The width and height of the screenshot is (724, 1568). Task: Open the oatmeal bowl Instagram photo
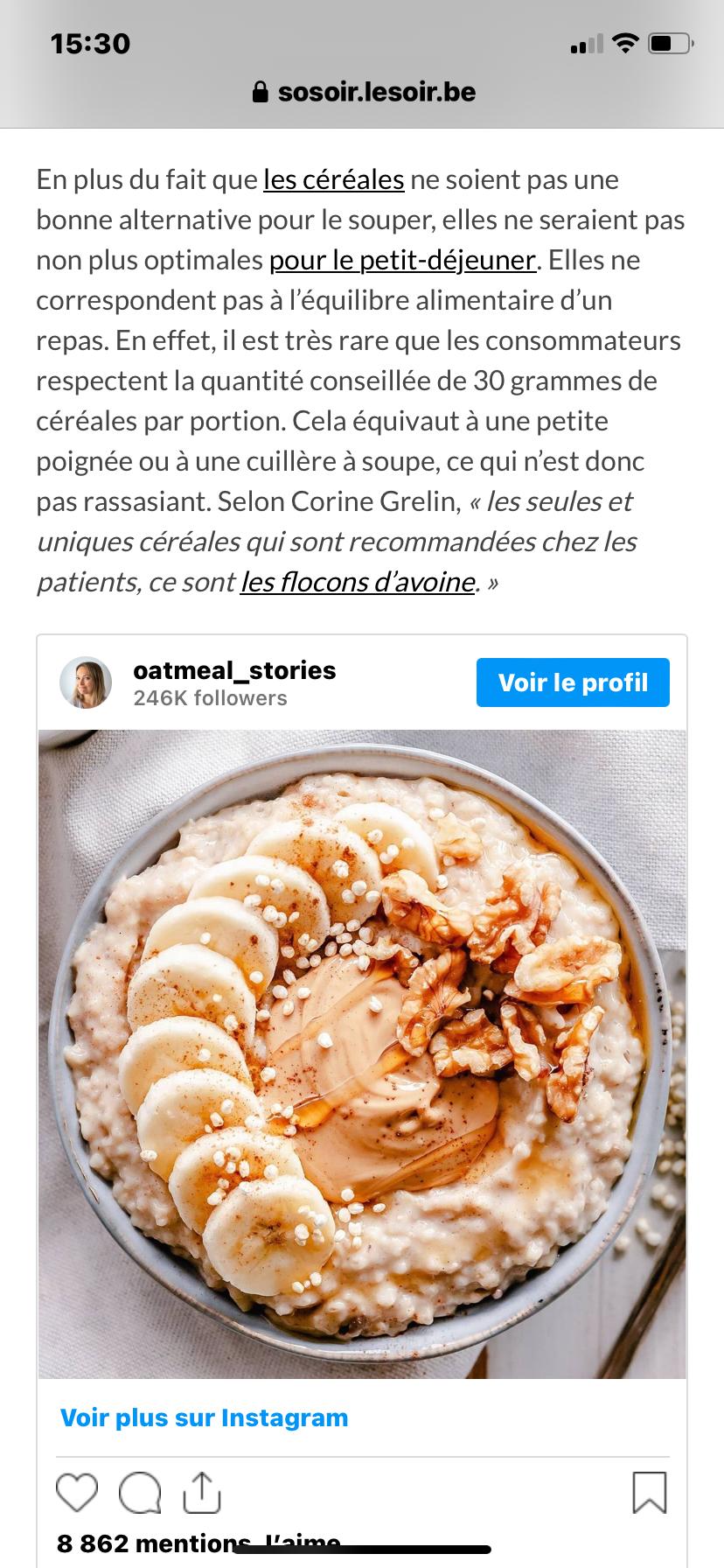362,1054
